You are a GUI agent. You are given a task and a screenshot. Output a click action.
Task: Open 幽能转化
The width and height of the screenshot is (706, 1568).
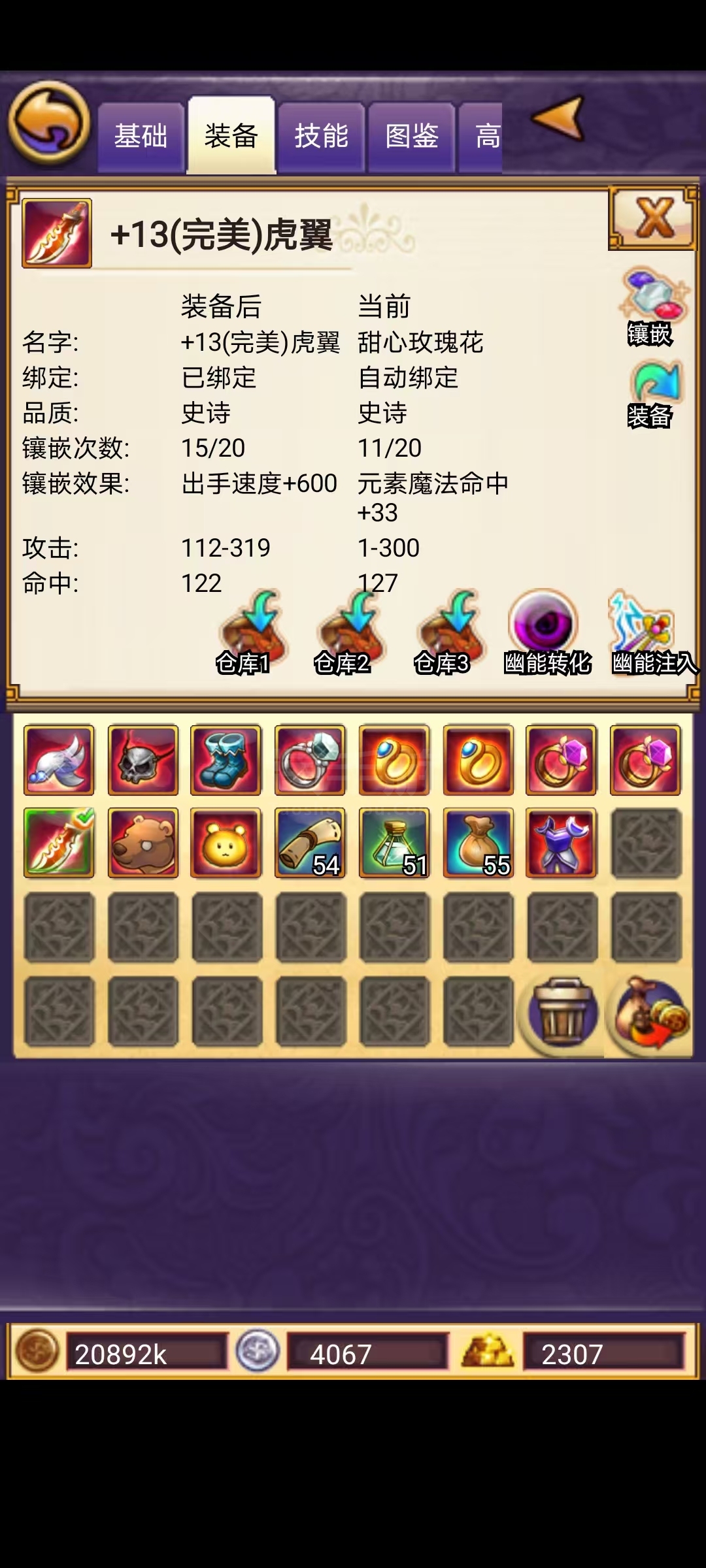point(546,632)
